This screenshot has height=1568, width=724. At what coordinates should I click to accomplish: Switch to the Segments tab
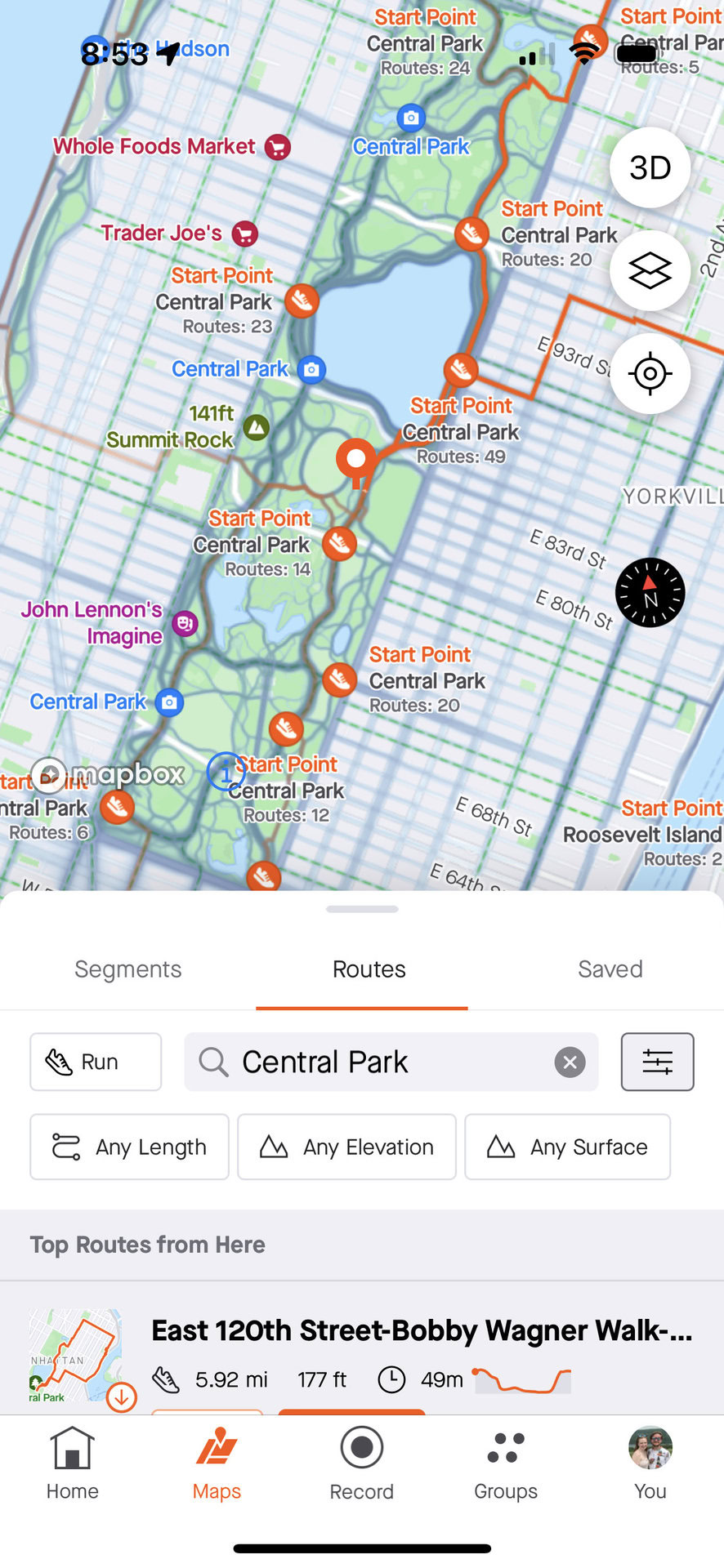[x=128, y=969]
